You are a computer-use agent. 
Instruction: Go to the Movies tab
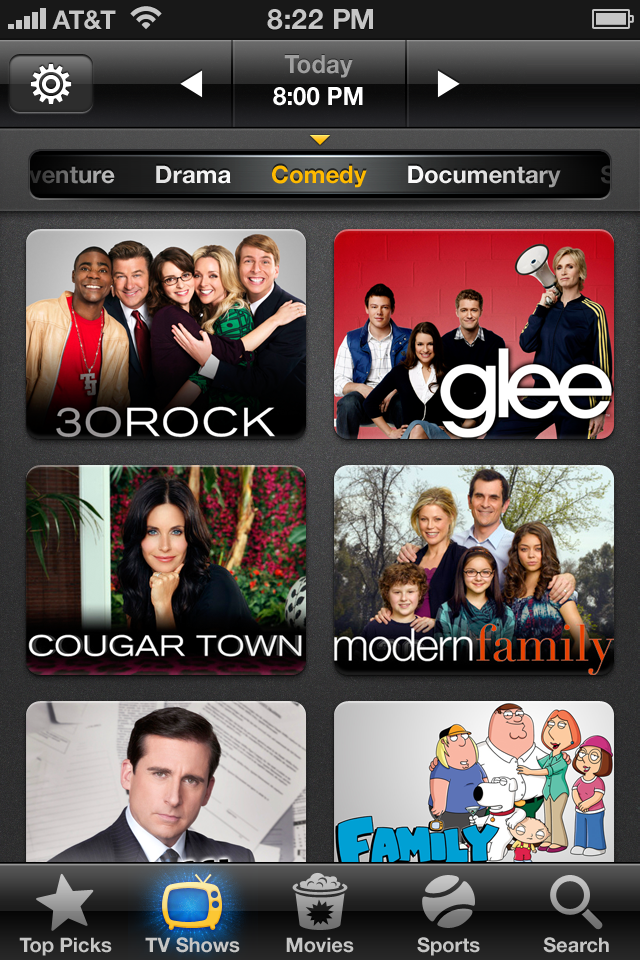(x=320, y=914)
